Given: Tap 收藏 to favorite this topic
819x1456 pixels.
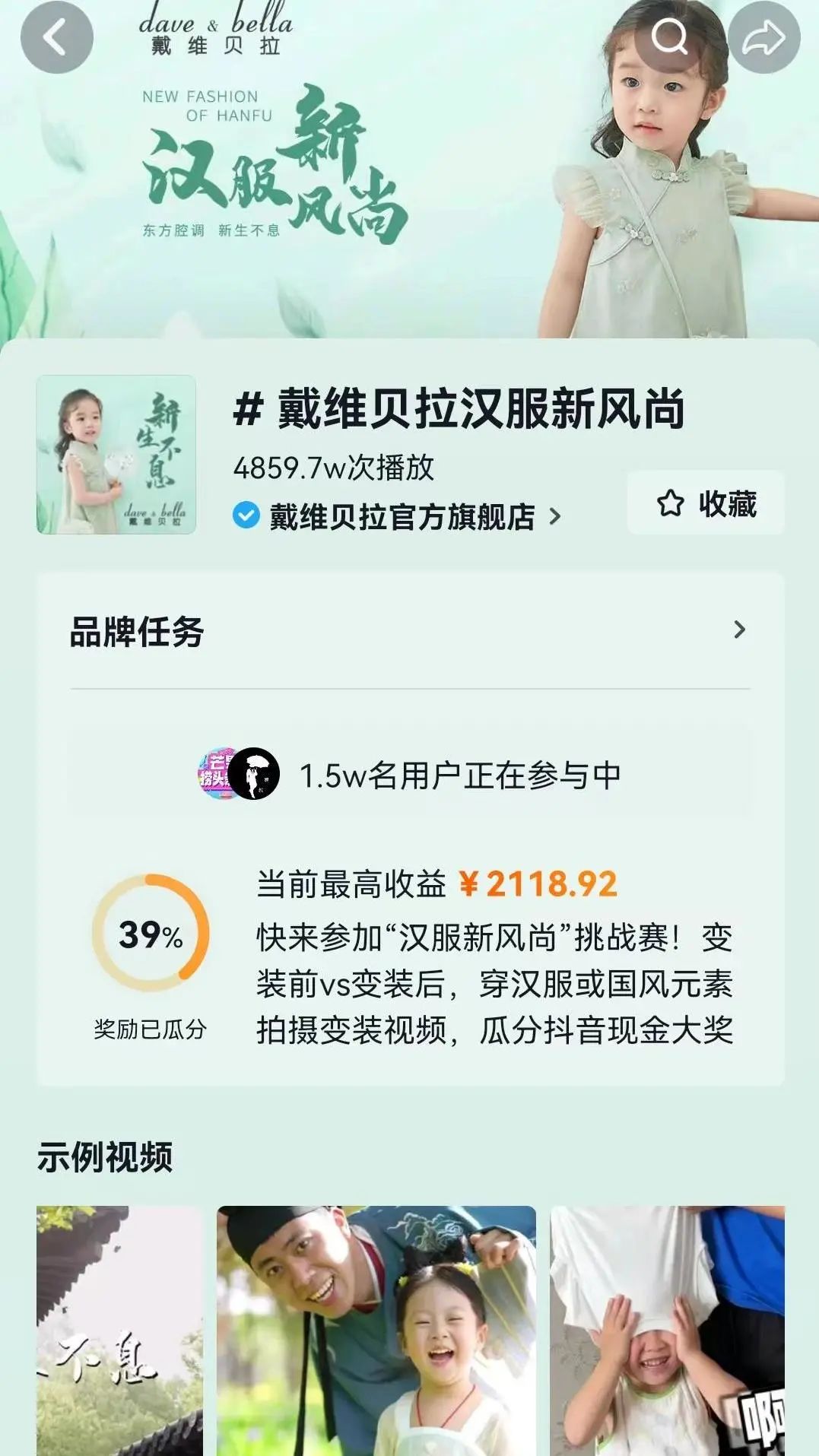Looking at the screenshot, I should click(x=706, y=503).
